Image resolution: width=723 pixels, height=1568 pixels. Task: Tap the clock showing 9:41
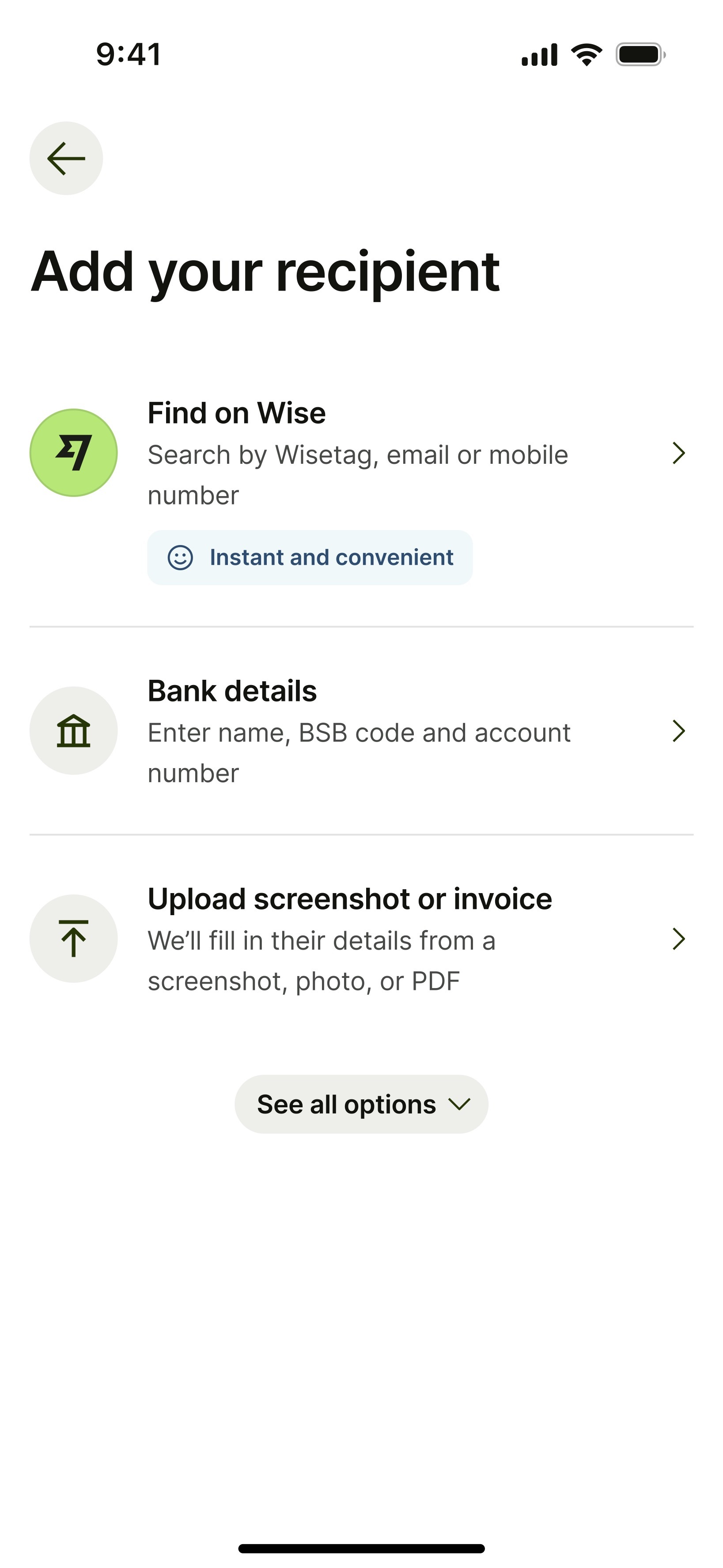pos(127,53)
